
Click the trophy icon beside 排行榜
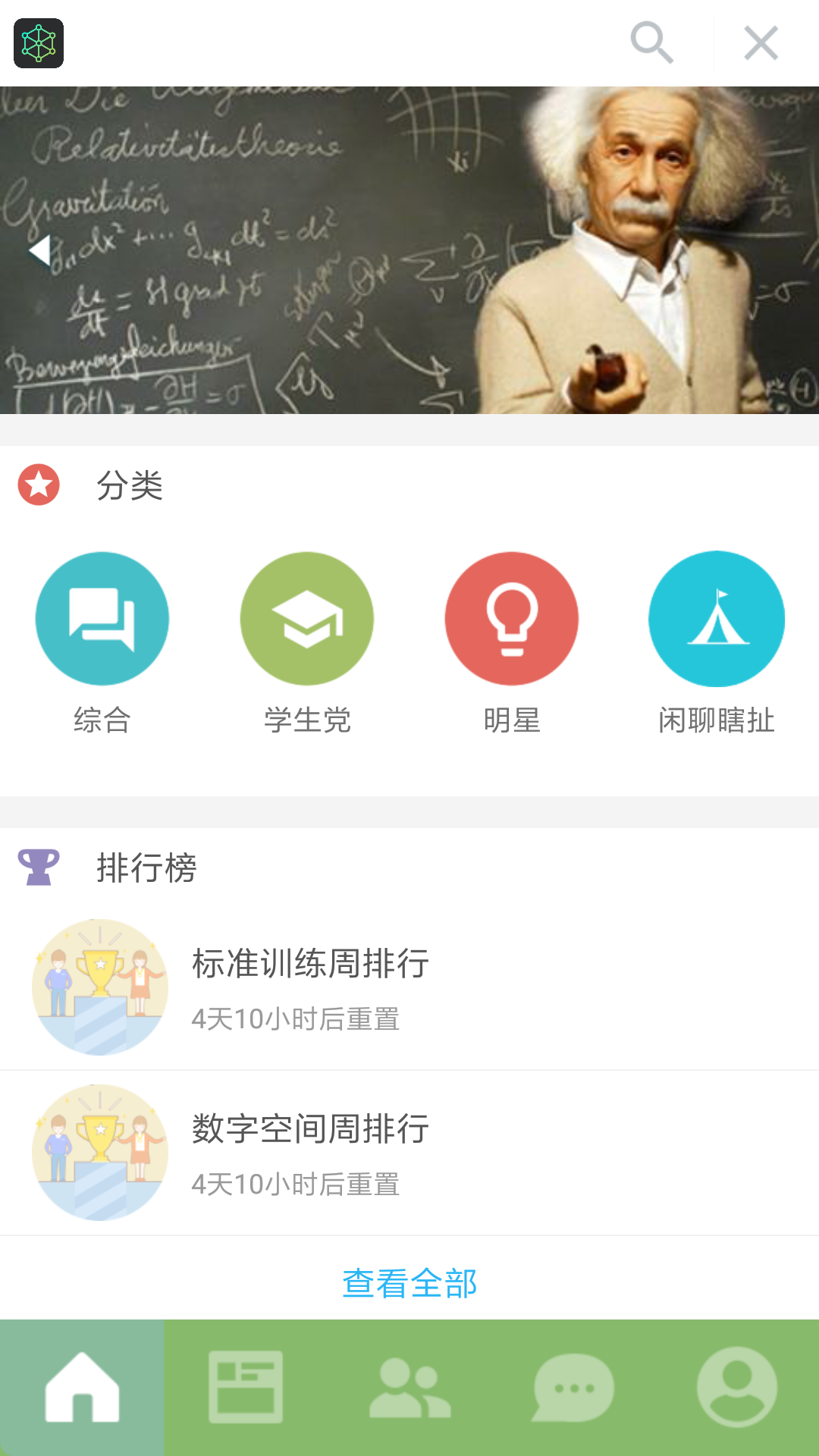coord(39,868)
